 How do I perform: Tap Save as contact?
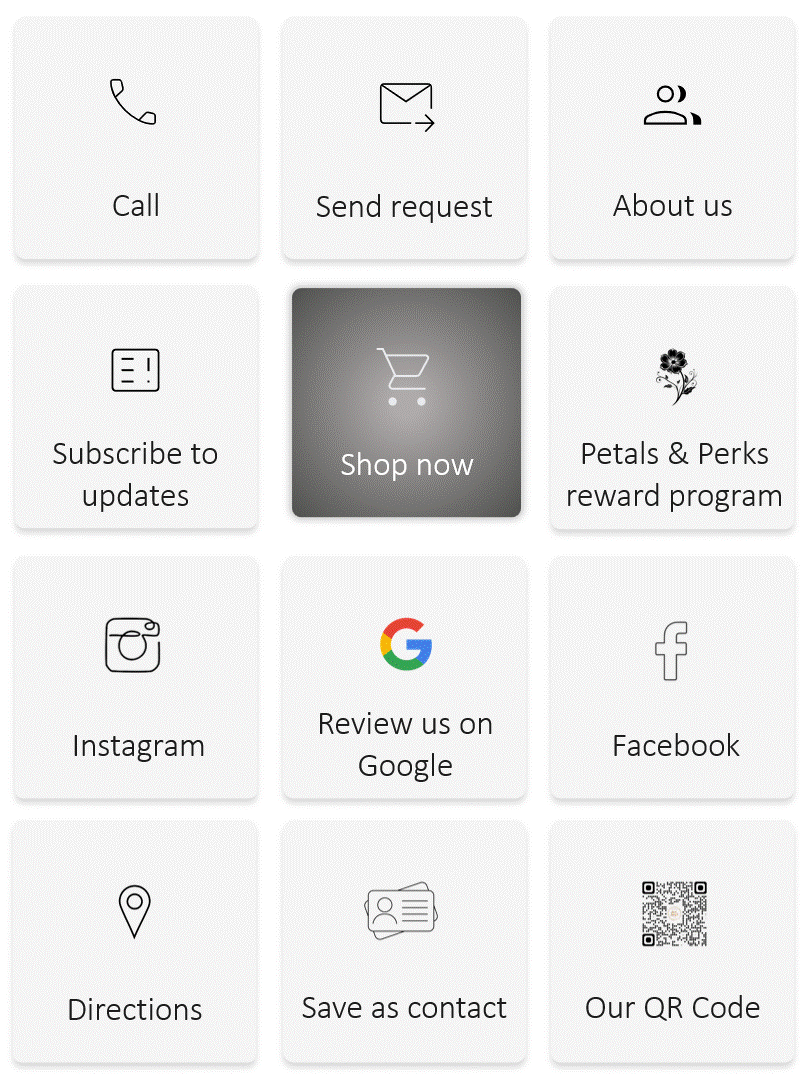(404, 942)
